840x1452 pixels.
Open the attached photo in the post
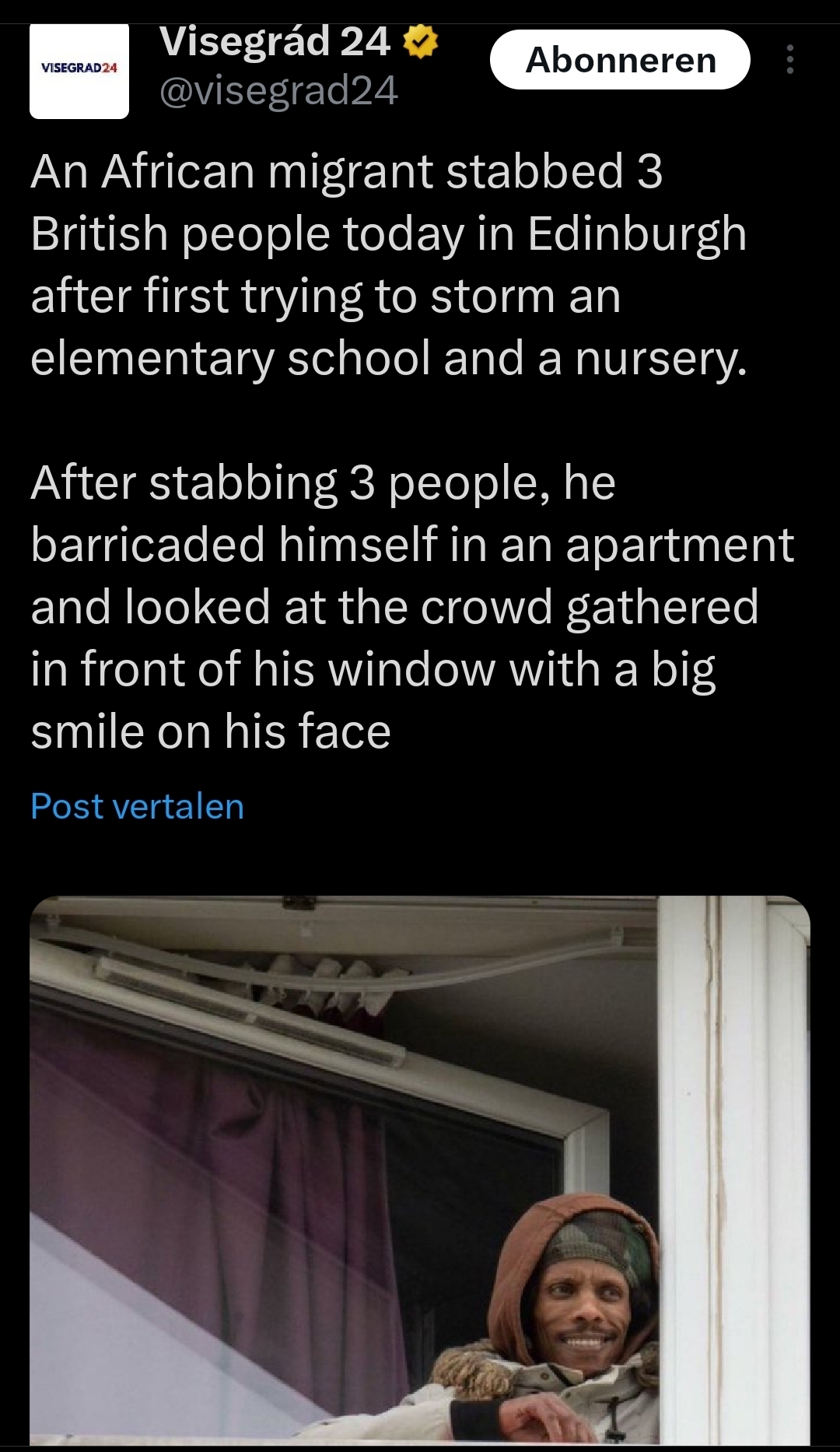point(420,1167)
